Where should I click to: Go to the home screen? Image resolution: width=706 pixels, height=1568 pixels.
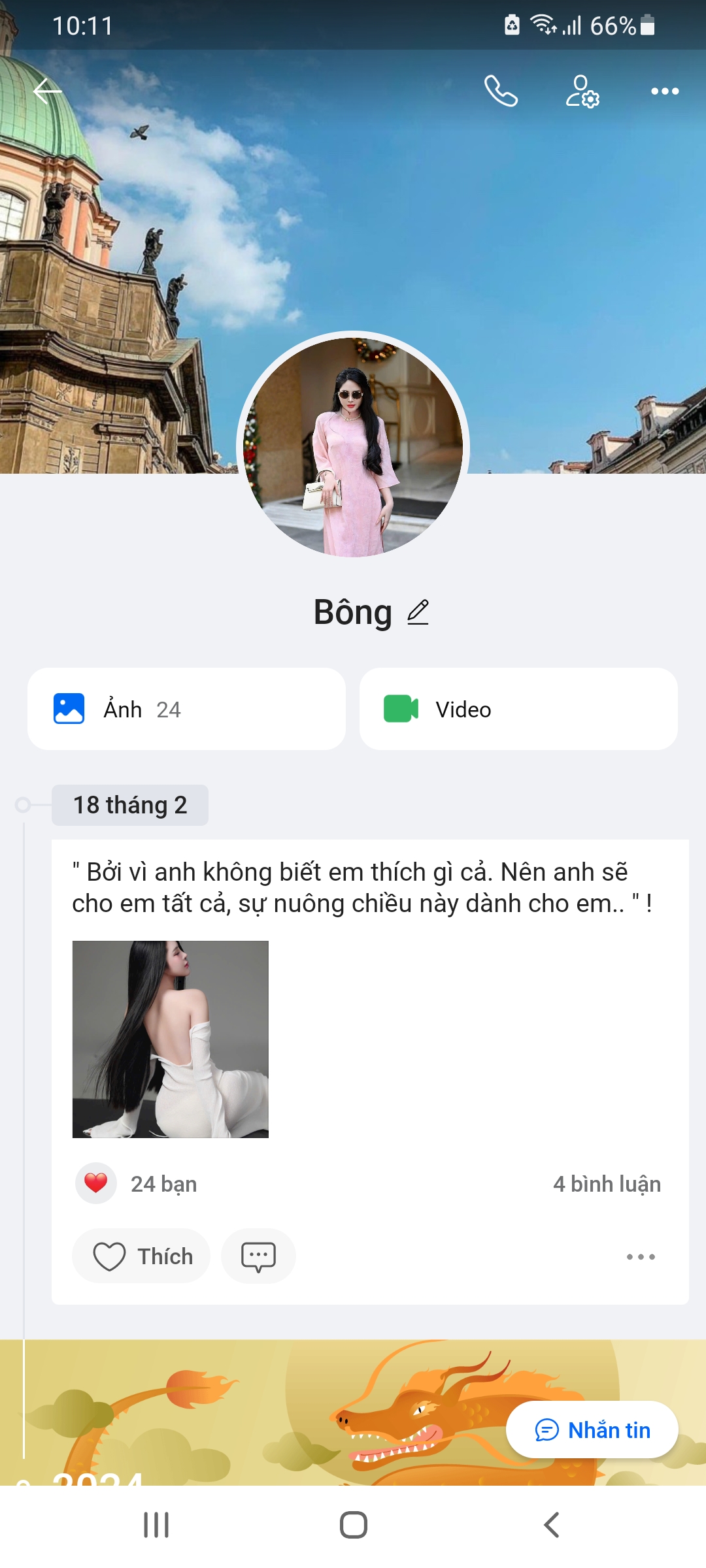pyautogui.click(x=353, y=1525)
